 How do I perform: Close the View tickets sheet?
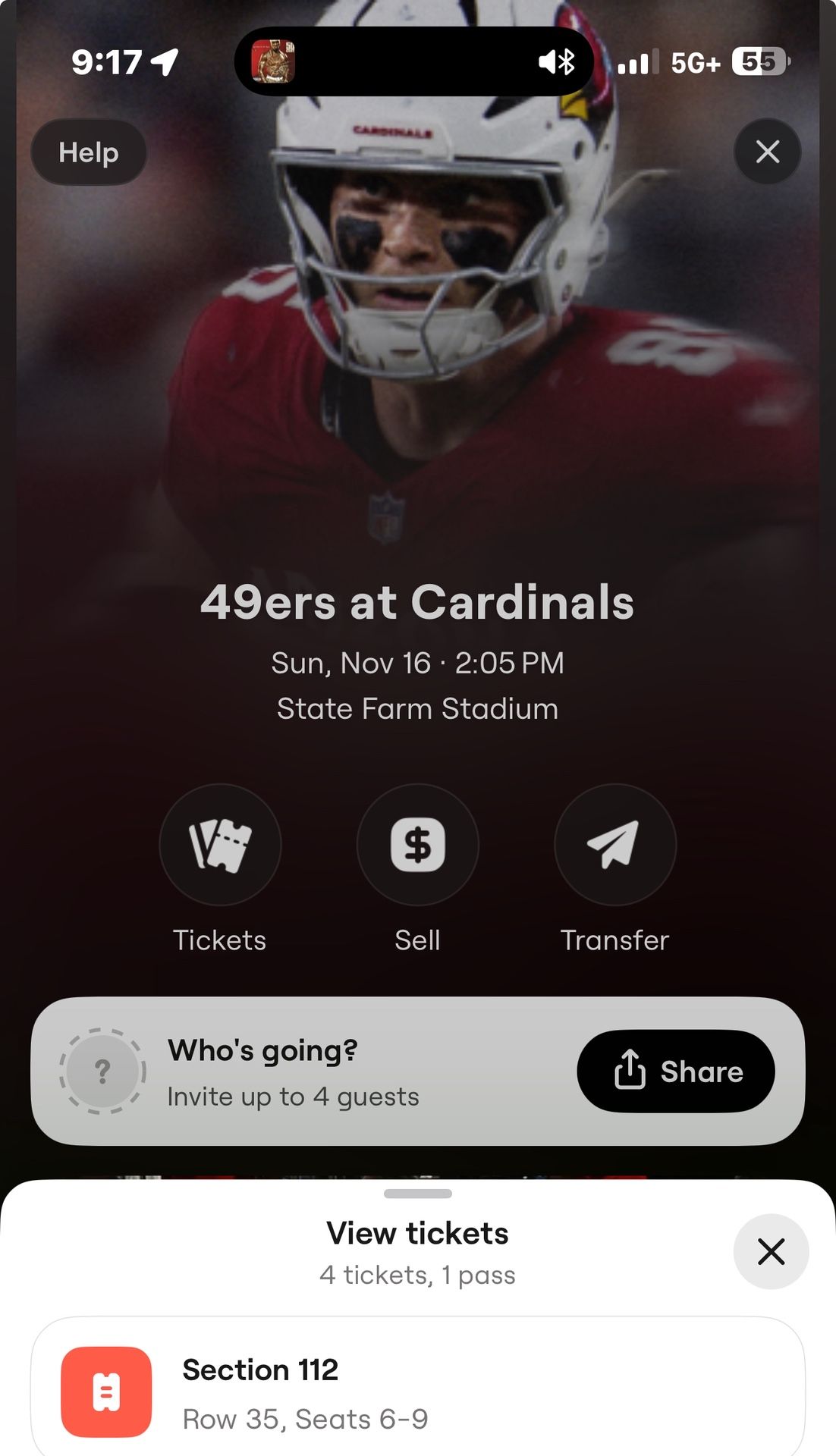pos(771,1252)
